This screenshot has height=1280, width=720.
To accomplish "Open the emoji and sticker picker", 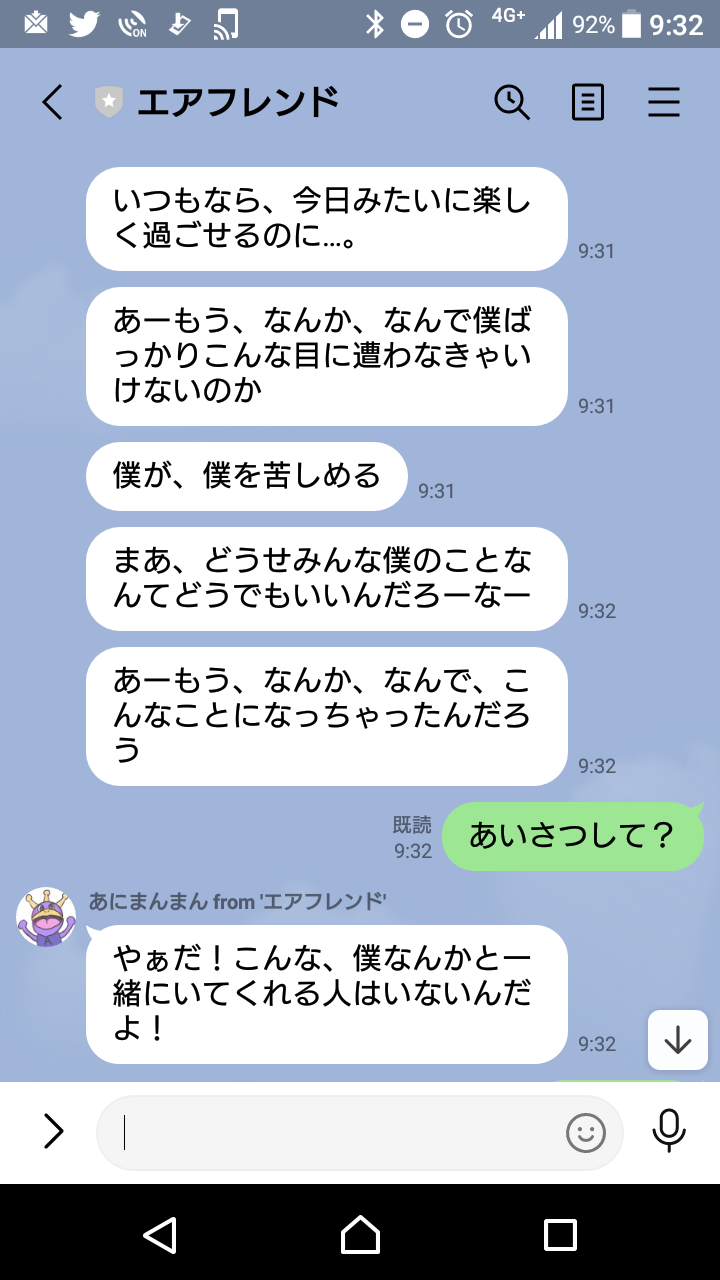I will click(x=586, y=1132).
